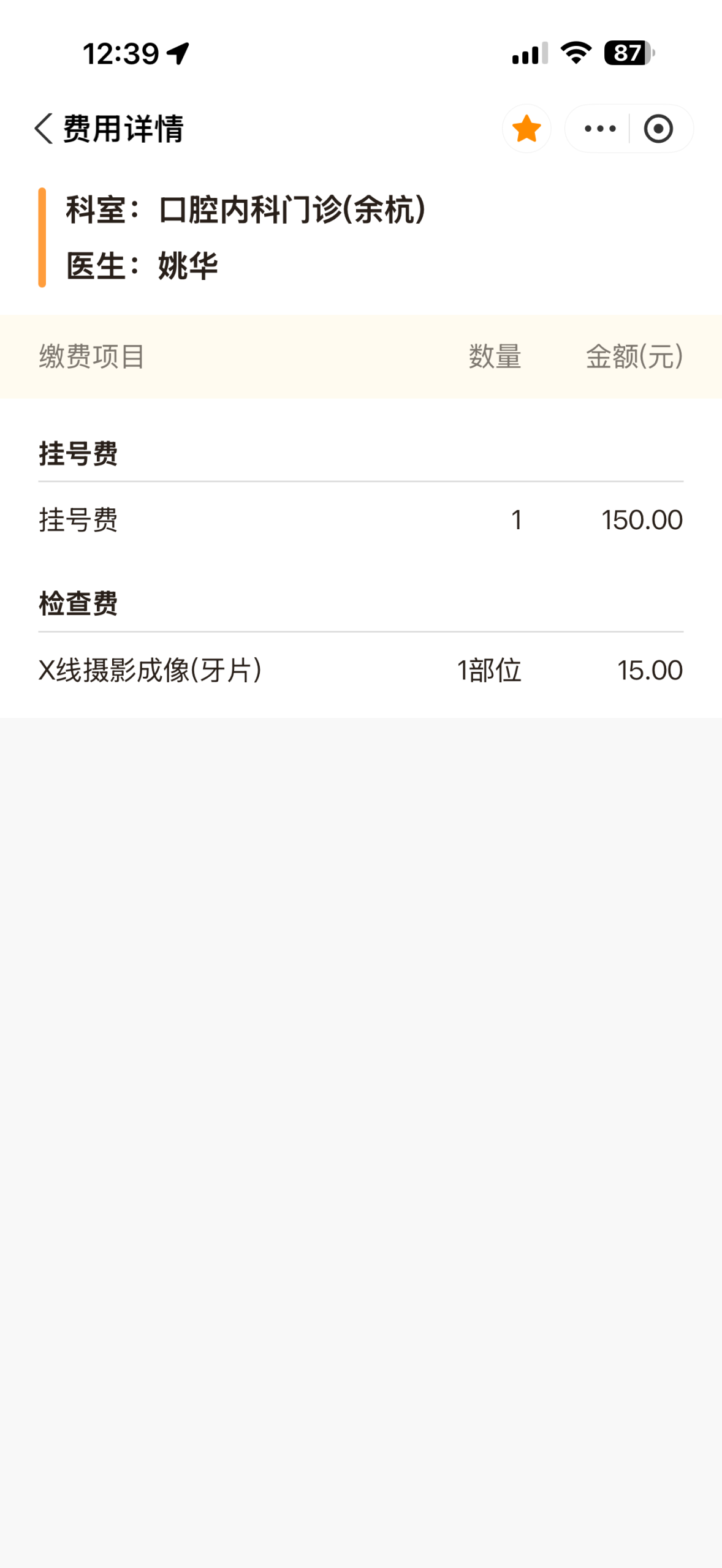
Task: Go back from the 费用详情 page
Action: (44, 129)
